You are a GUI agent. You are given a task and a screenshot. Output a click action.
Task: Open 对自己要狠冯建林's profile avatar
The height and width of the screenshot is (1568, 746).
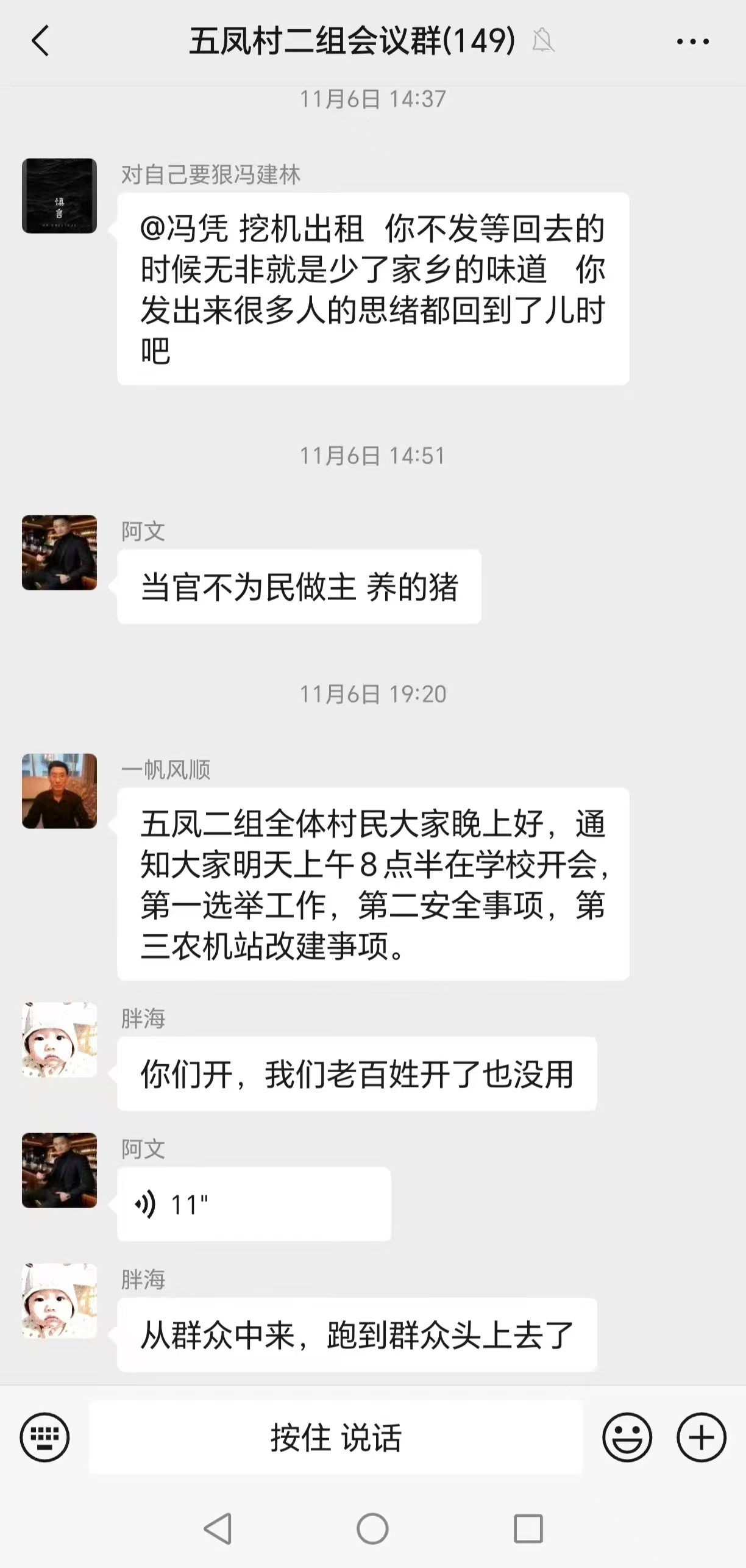point(59,196)
